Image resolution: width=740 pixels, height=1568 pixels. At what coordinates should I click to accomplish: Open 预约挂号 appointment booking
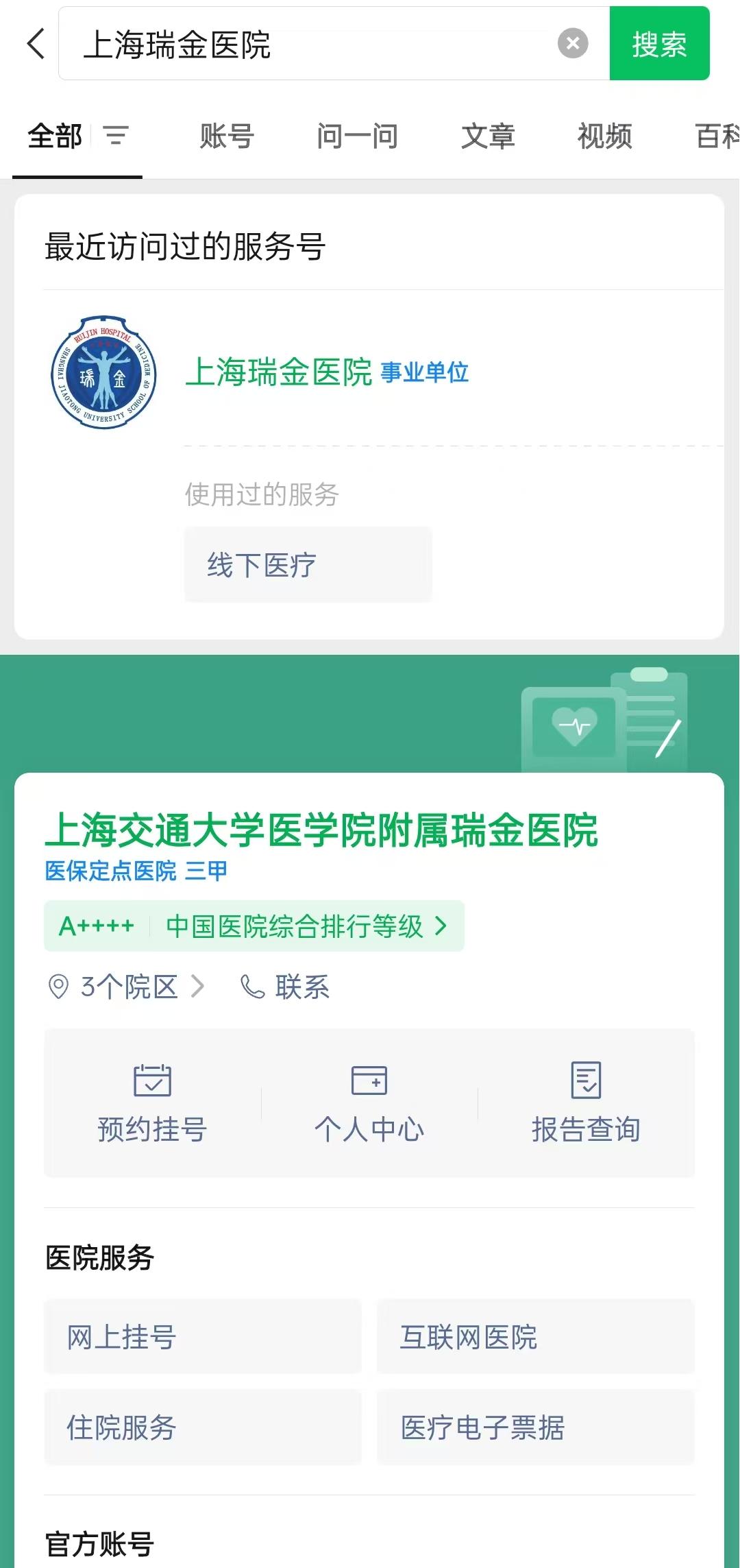pyautogui.click(x=152, y=1102)
